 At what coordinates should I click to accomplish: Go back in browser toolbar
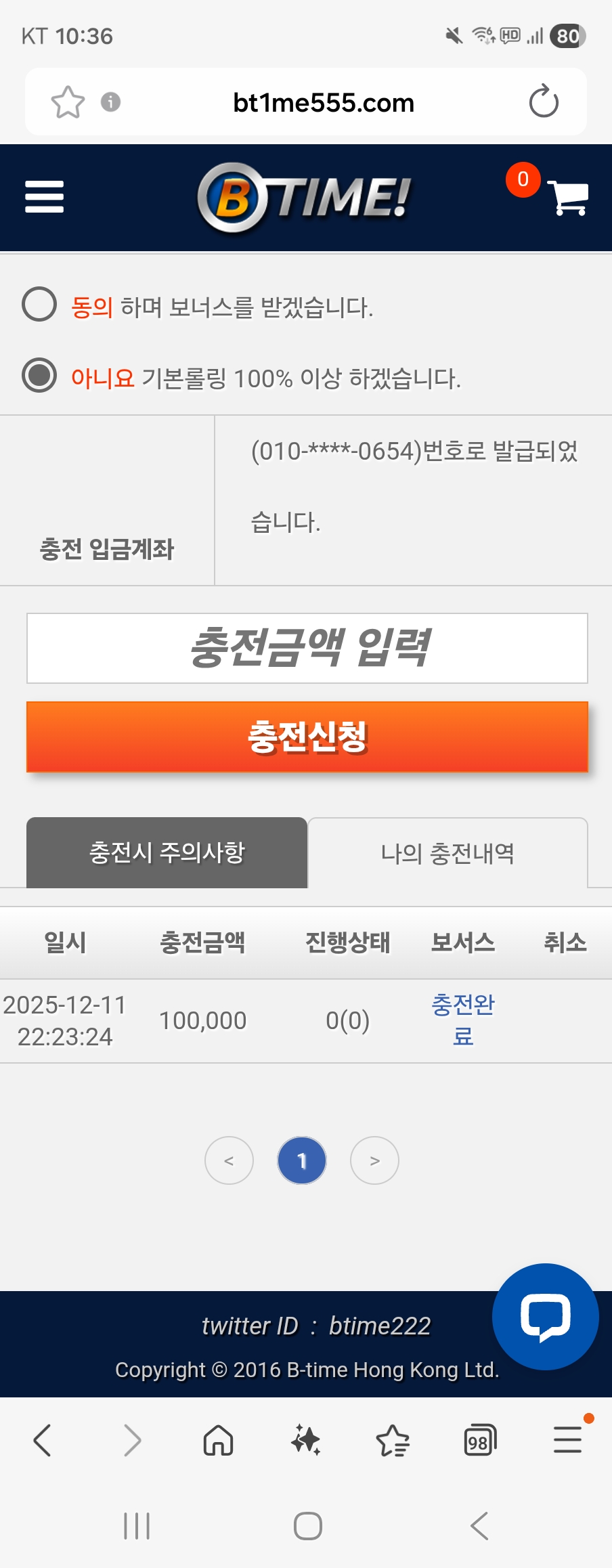(42, 1440)
